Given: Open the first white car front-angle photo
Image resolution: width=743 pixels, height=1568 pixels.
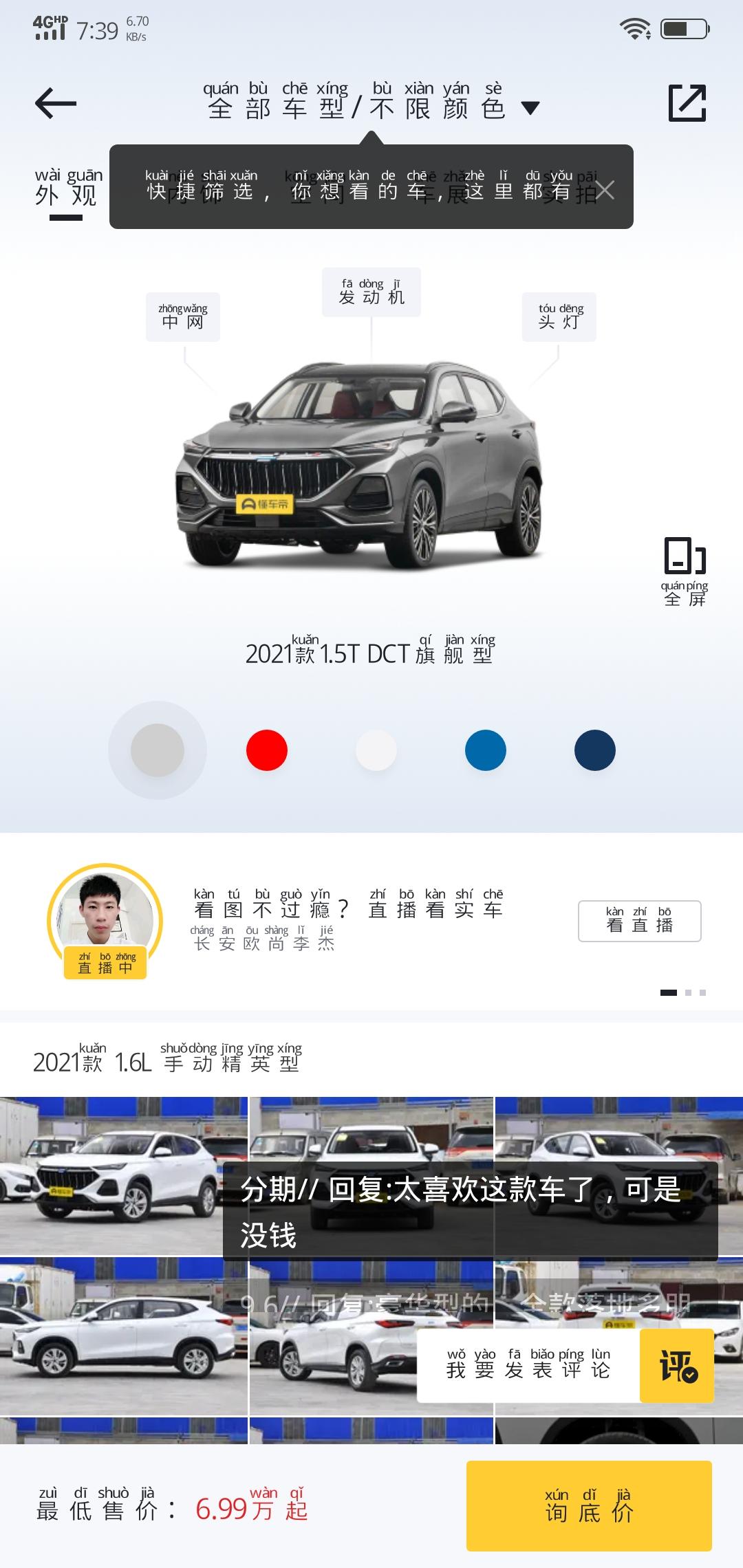Looking at the screenshot, I should 124,1176.
